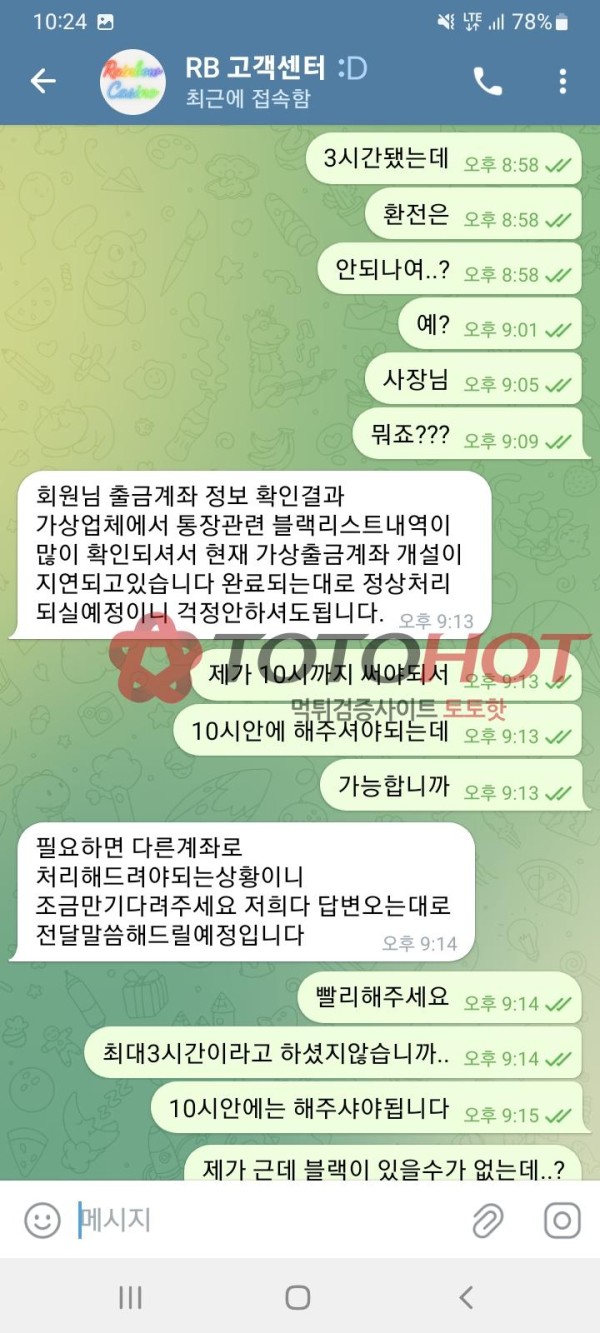Open the camera icon in message bar
The image size is (600, 1333).
[562, 1220]
